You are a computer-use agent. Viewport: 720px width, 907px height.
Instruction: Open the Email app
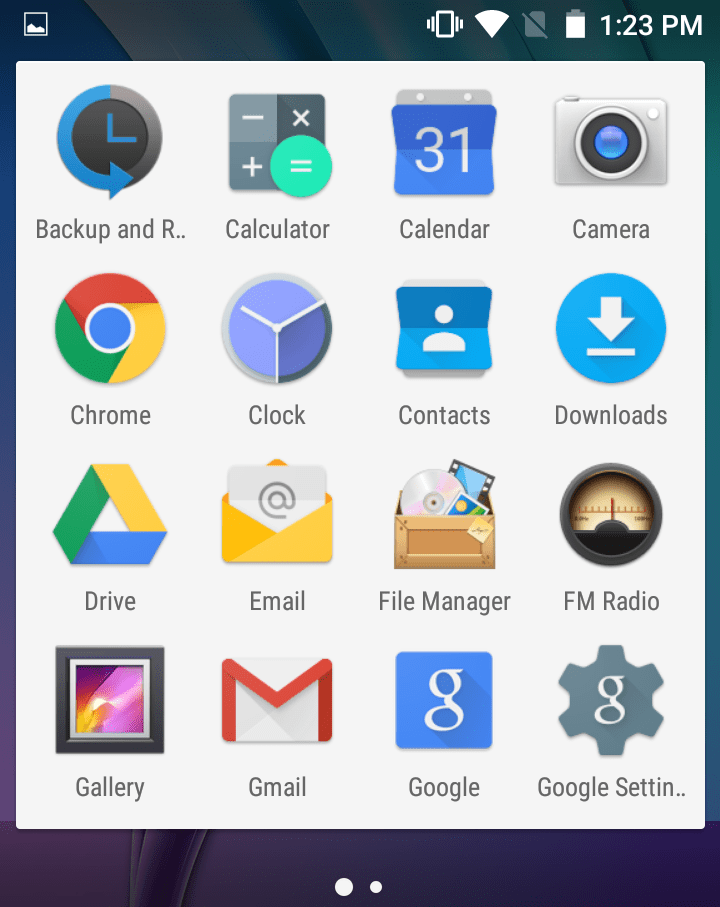[277, 514]
